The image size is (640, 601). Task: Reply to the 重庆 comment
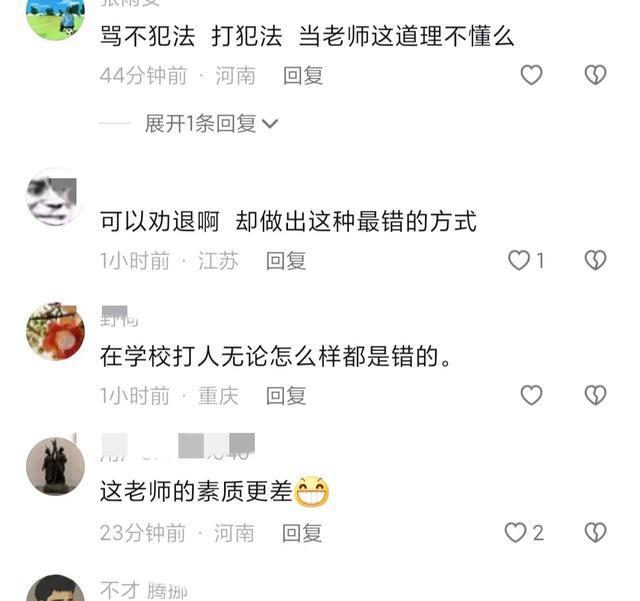286,396
